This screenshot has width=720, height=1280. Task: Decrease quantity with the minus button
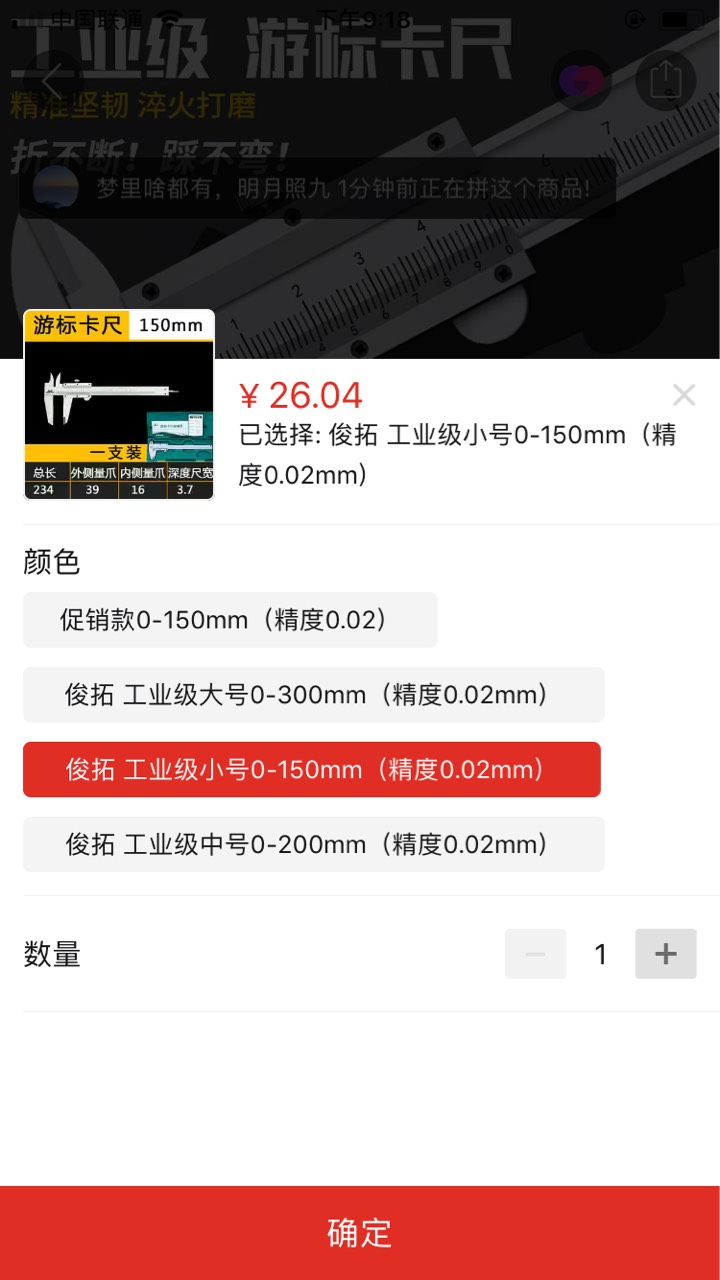point(535,954)
